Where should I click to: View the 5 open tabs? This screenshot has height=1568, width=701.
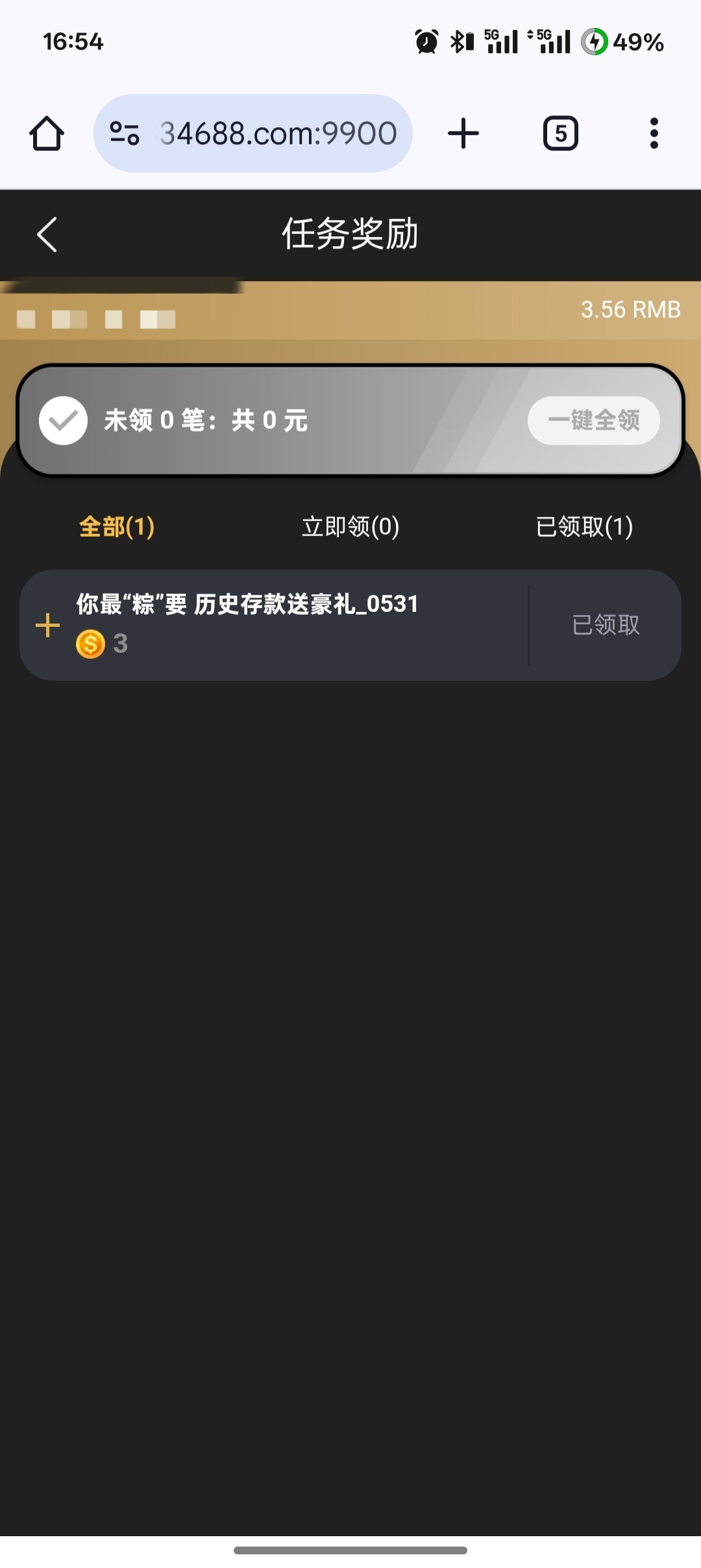[560, 134]
